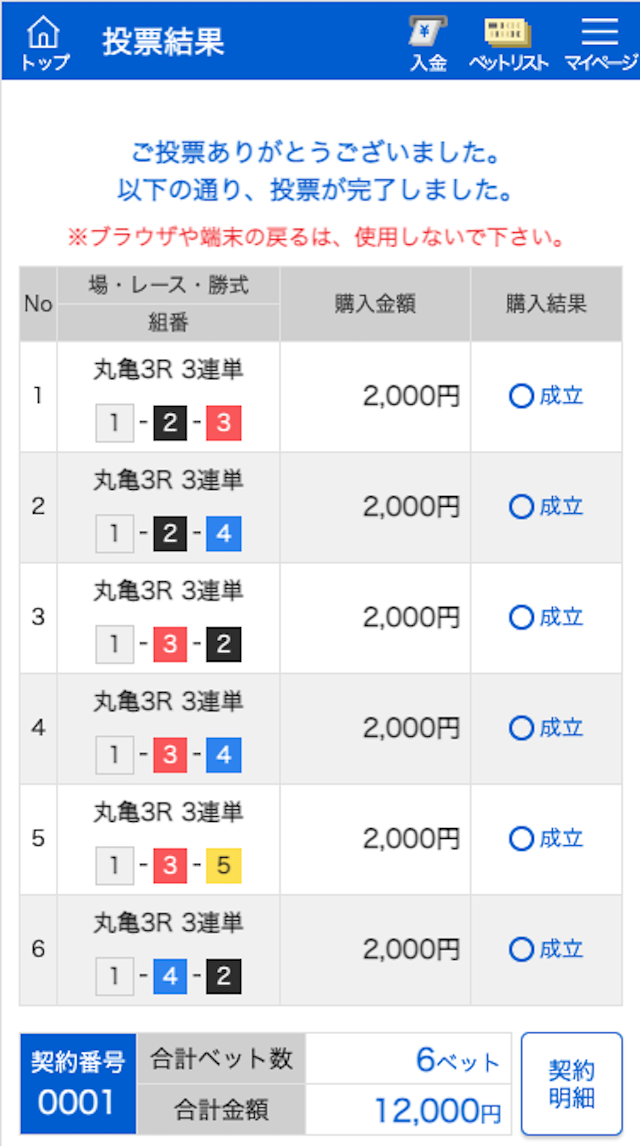The height and width of the screenshot is (1146, 640).
Task: Open the 入金 deposit page
Action: pyautogui.click(x=428, y=43)
